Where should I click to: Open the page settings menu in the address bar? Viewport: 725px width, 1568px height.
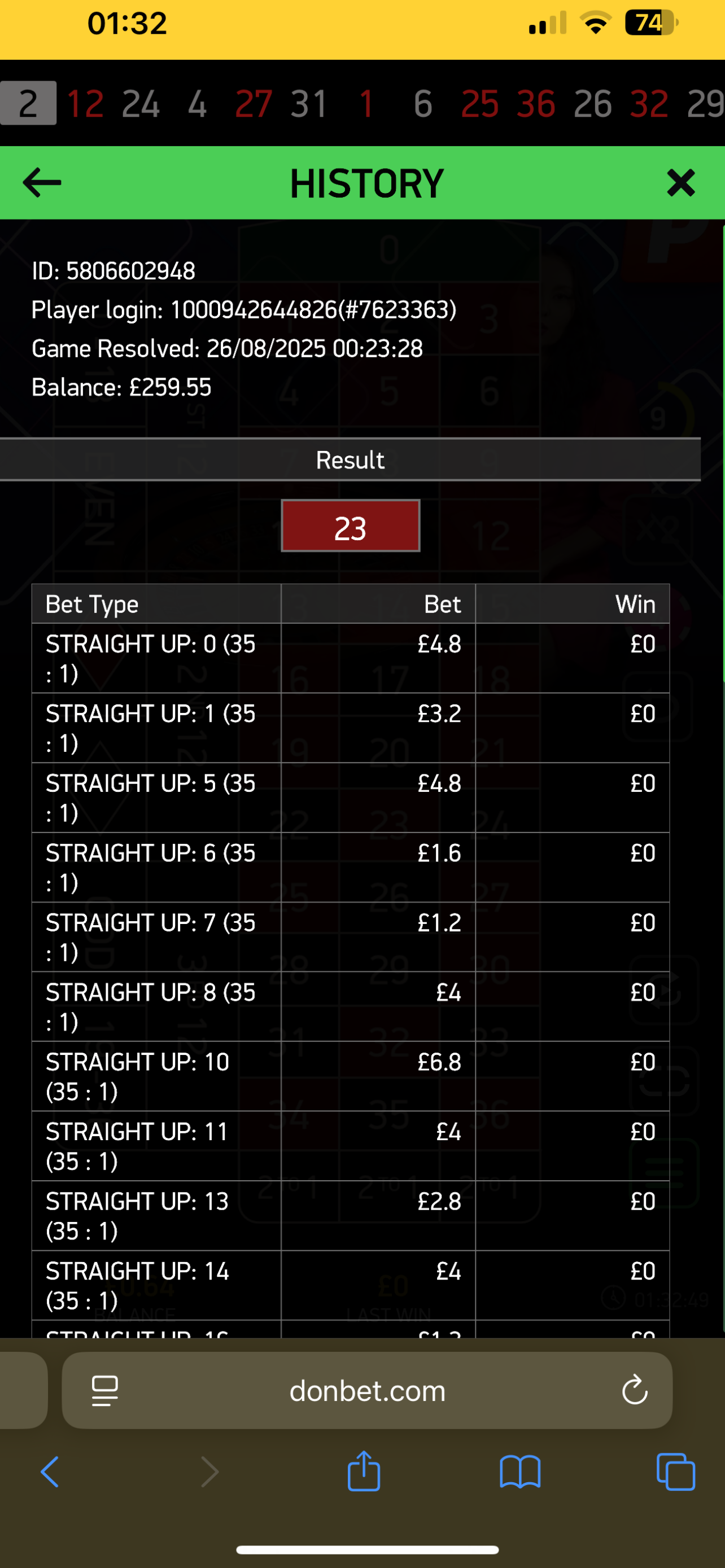coord(104,1391)
